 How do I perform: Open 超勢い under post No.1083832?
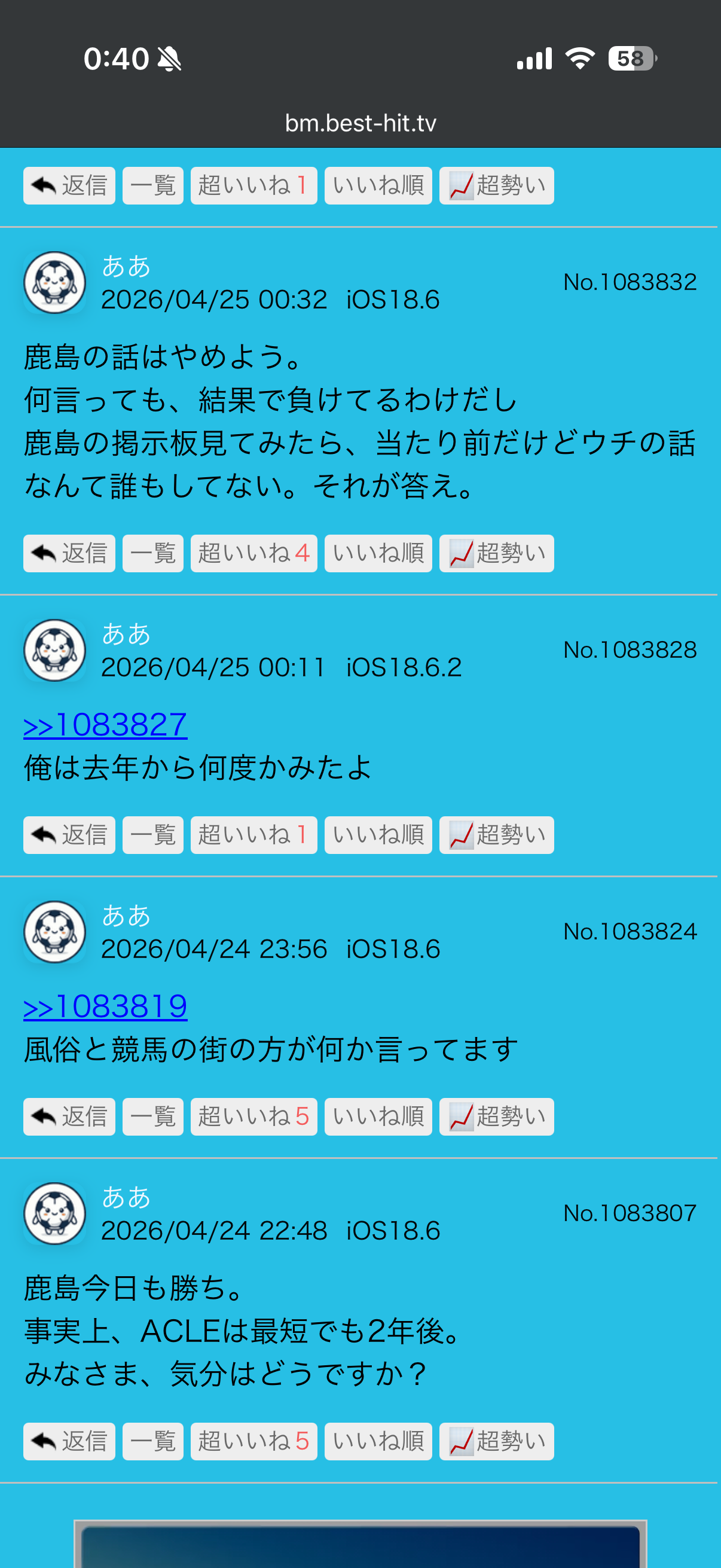tap(496, 553)
